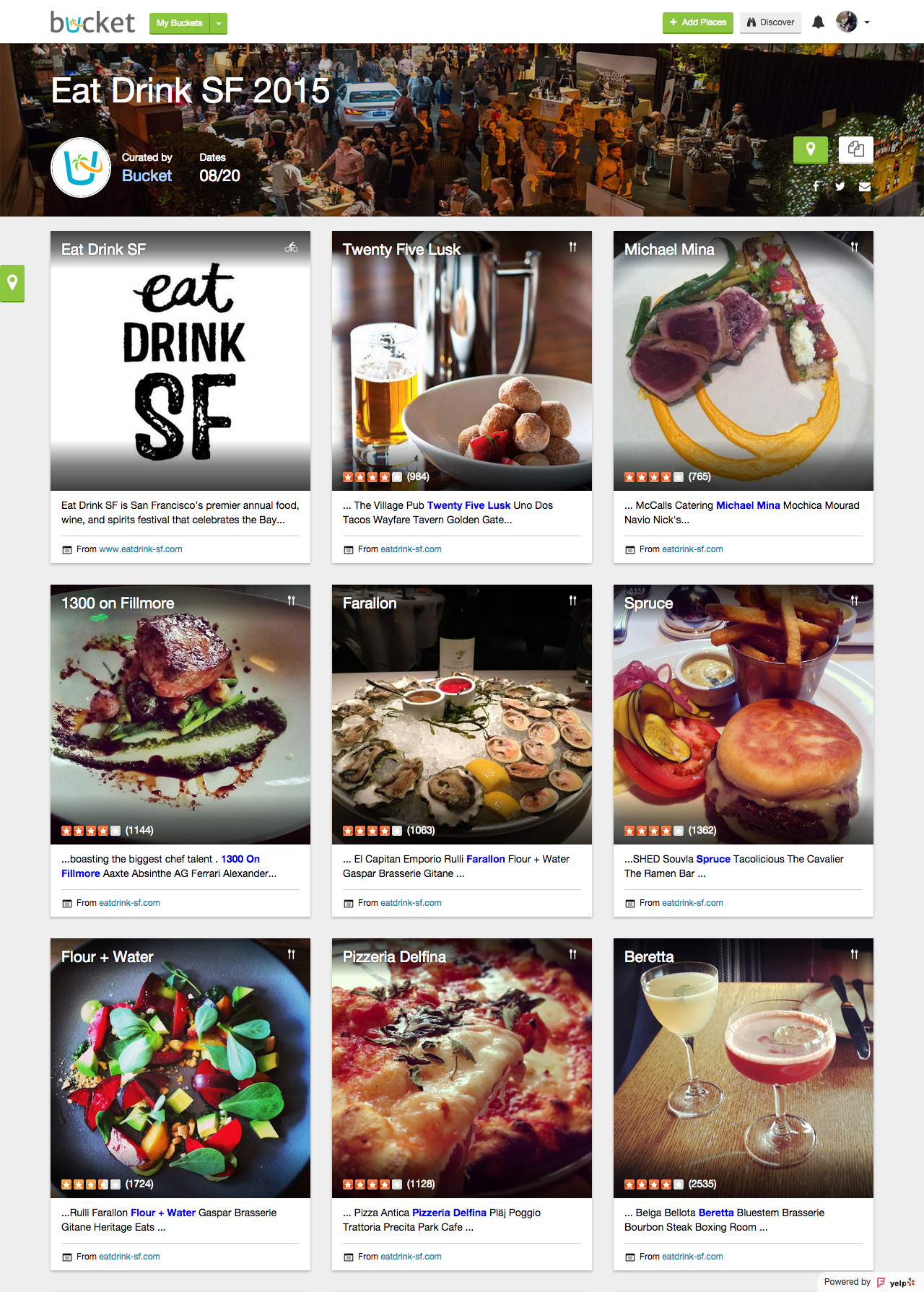Show the map from the header pin button

(811, 149)
